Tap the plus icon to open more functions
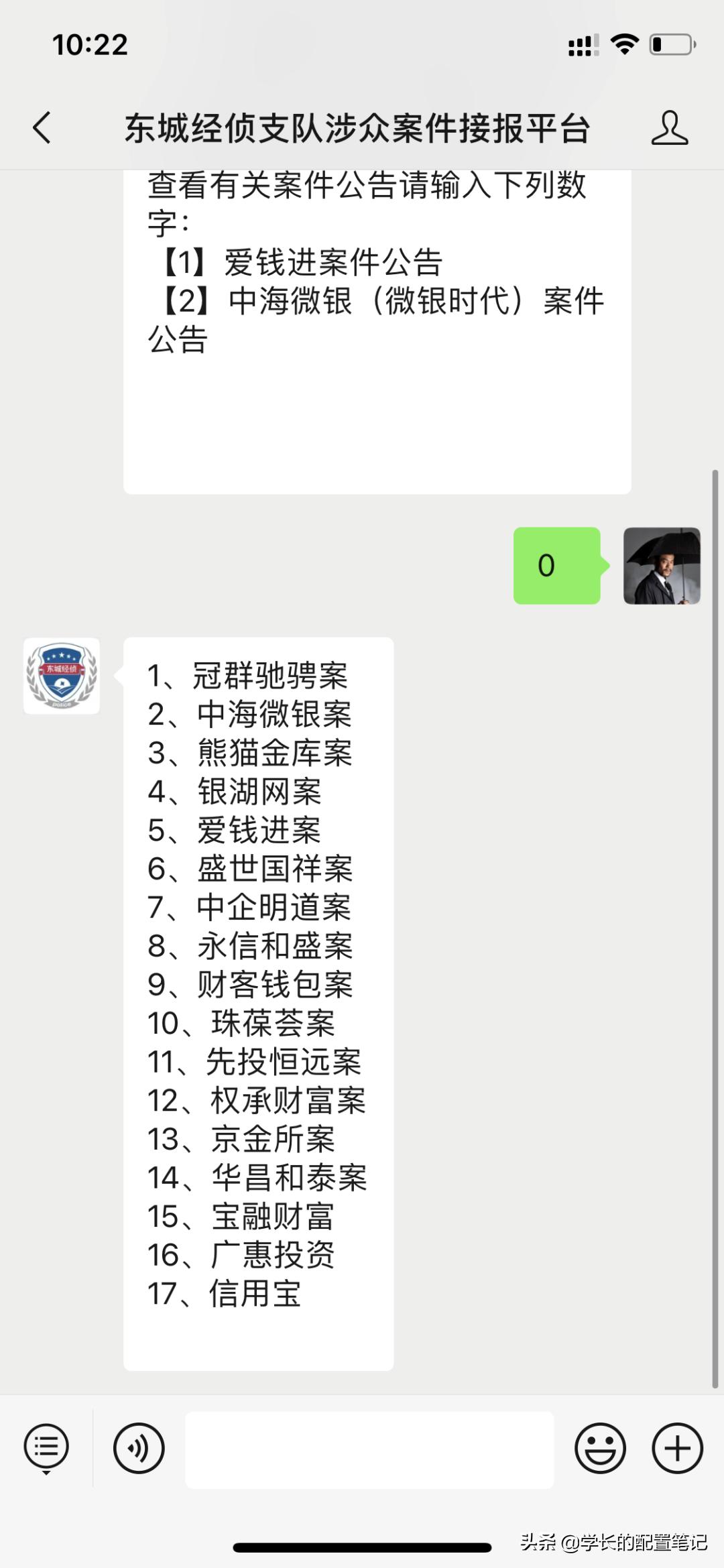The height and width of the screenshot is (1568, 724). click(677, 1448)
